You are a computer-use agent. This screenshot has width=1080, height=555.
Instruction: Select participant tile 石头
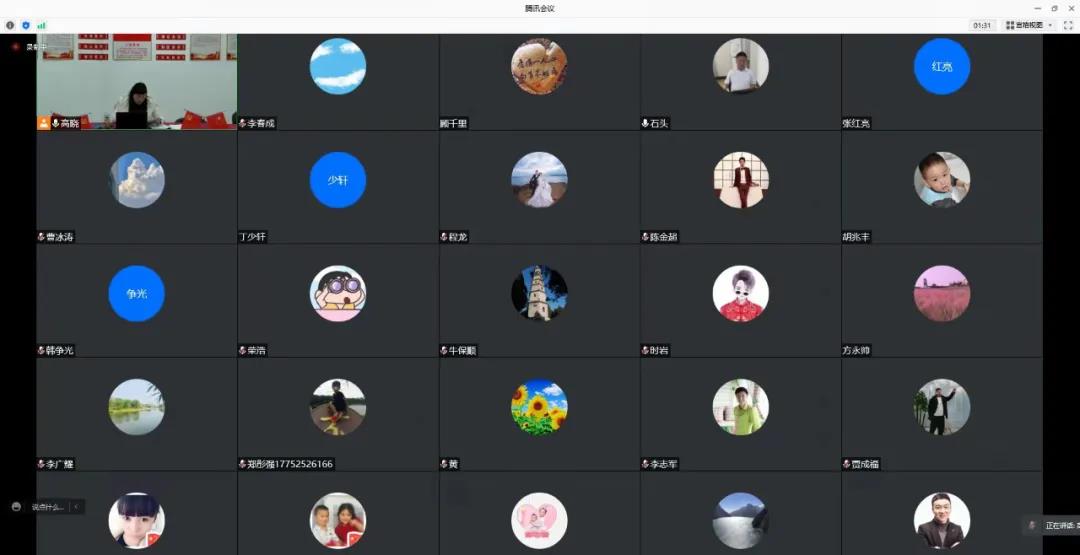click(740, 82)
